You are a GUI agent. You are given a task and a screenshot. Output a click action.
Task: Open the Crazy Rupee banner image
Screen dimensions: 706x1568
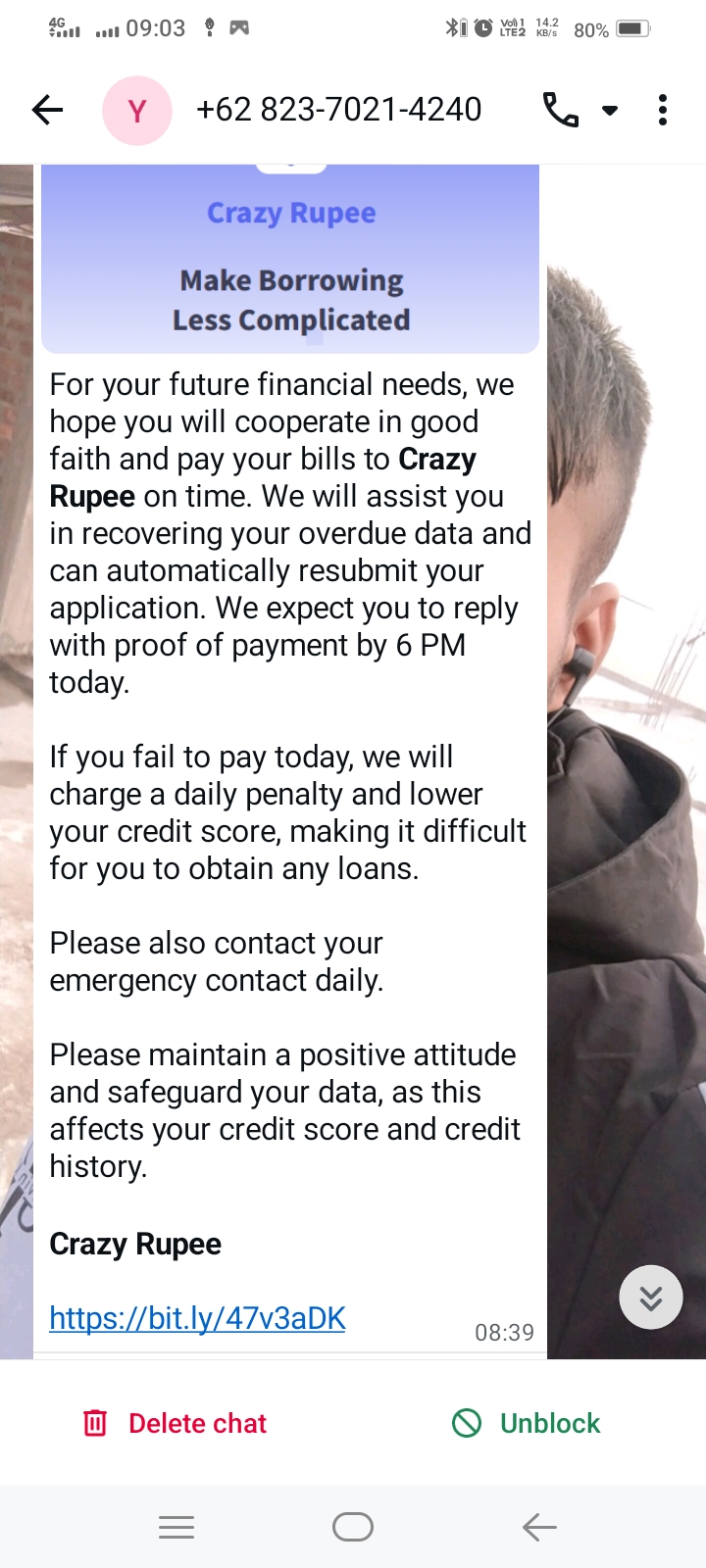(x=290, y=260)
